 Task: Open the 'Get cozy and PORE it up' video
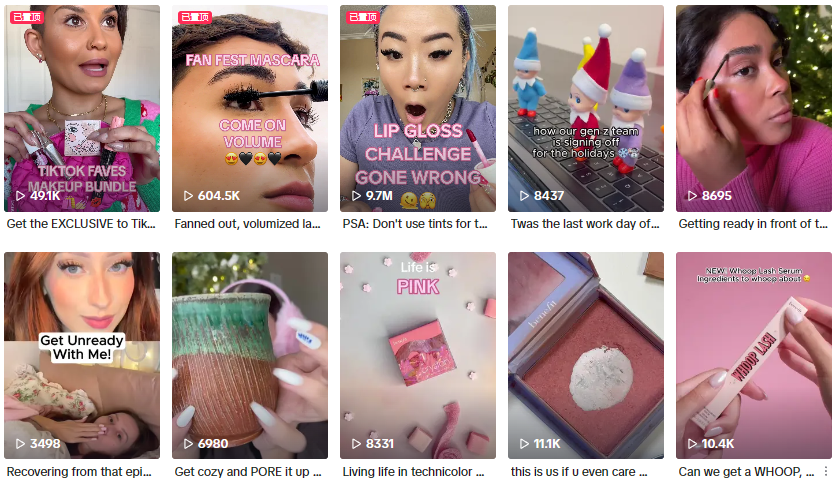click(250, 355)
